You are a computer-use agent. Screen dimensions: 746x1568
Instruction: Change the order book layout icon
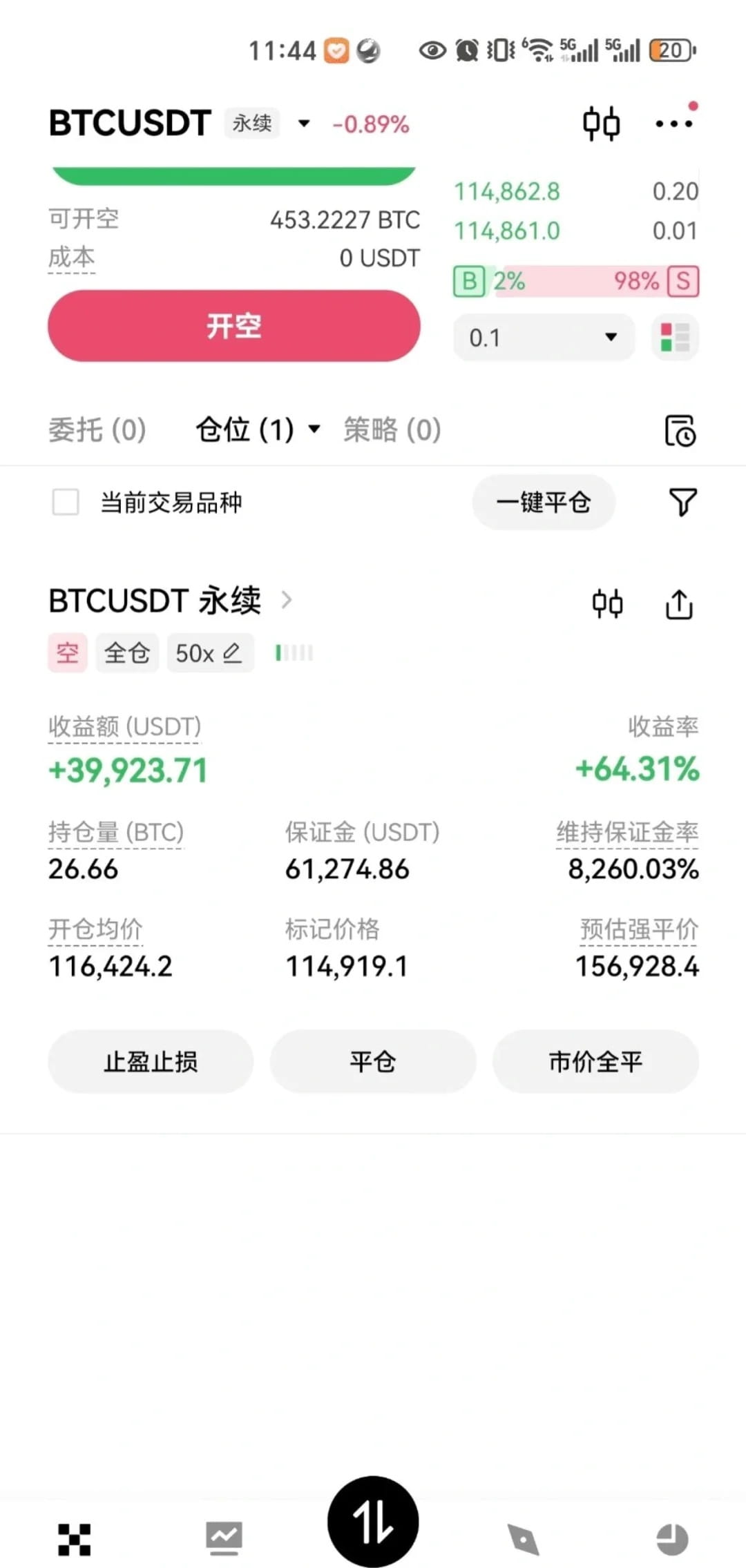click(x=675, y=338)
